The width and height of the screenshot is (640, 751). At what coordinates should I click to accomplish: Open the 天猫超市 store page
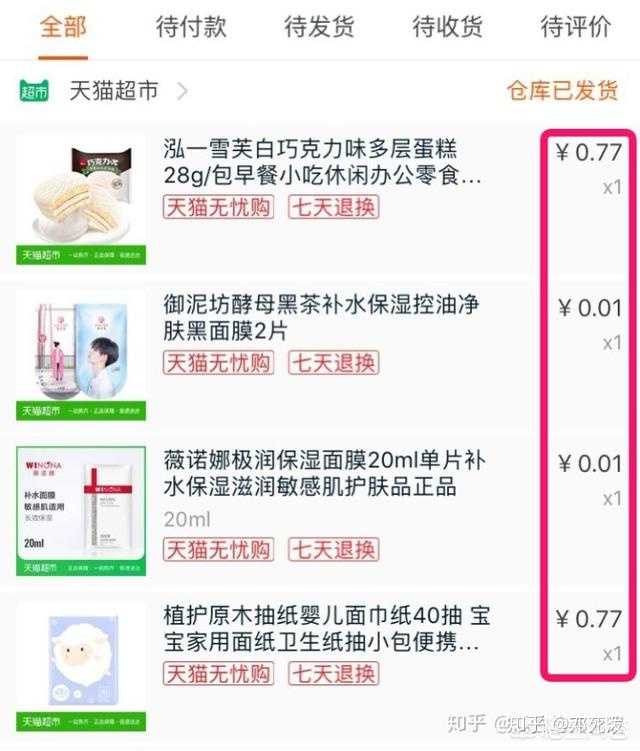click(x=113, y=91)
